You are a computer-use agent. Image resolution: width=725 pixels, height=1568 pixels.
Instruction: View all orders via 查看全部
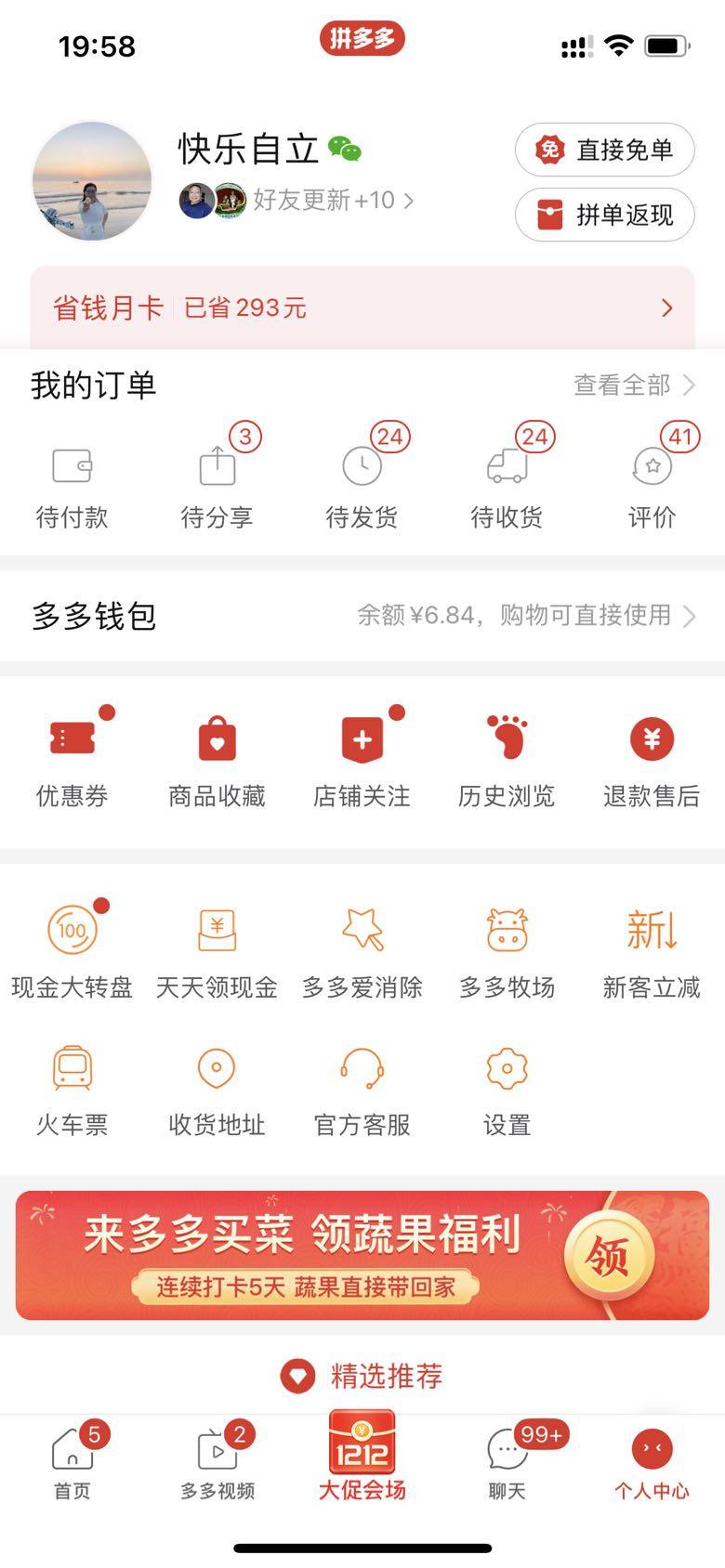(633, 385)
